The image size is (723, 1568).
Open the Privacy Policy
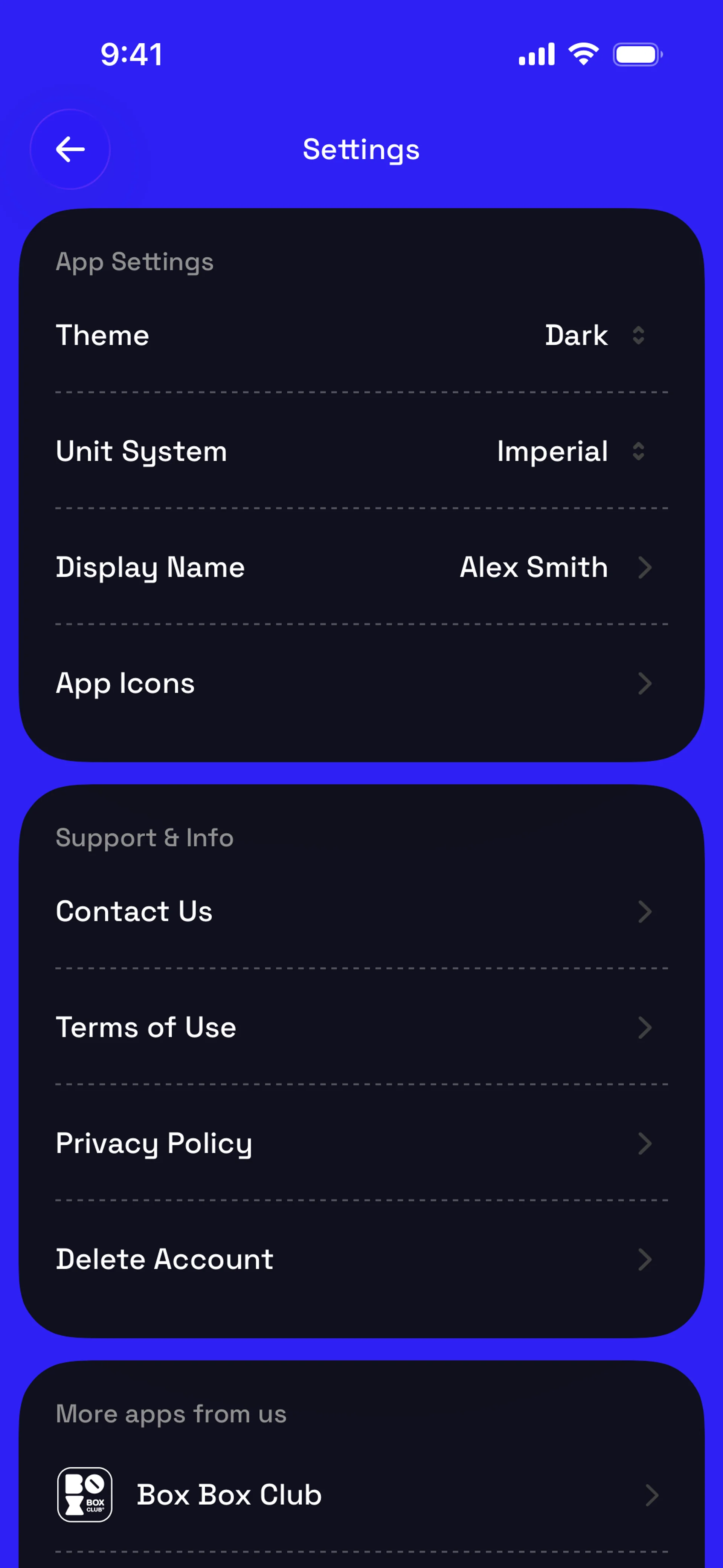coord(361,1144)
